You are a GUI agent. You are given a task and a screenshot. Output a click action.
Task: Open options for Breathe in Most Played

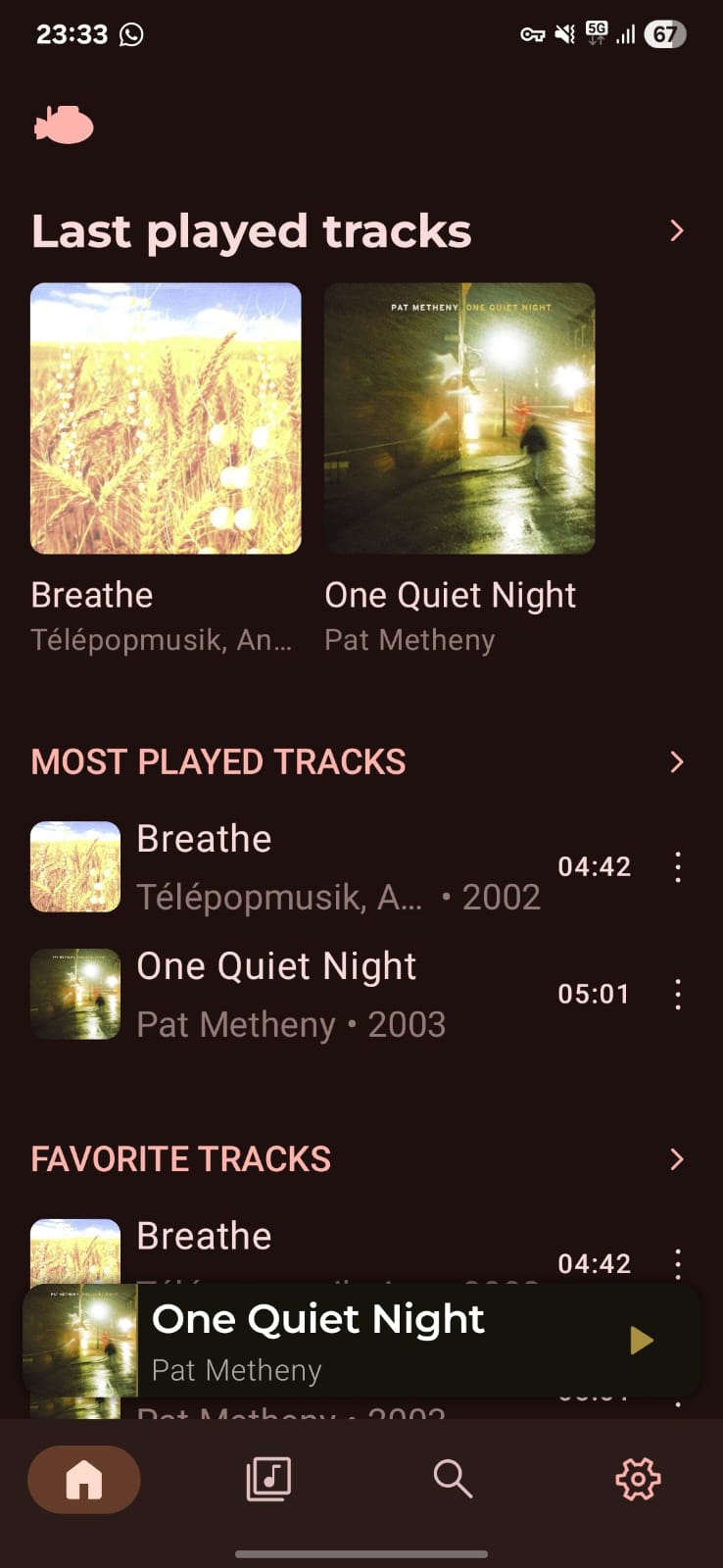coord(678,866)
